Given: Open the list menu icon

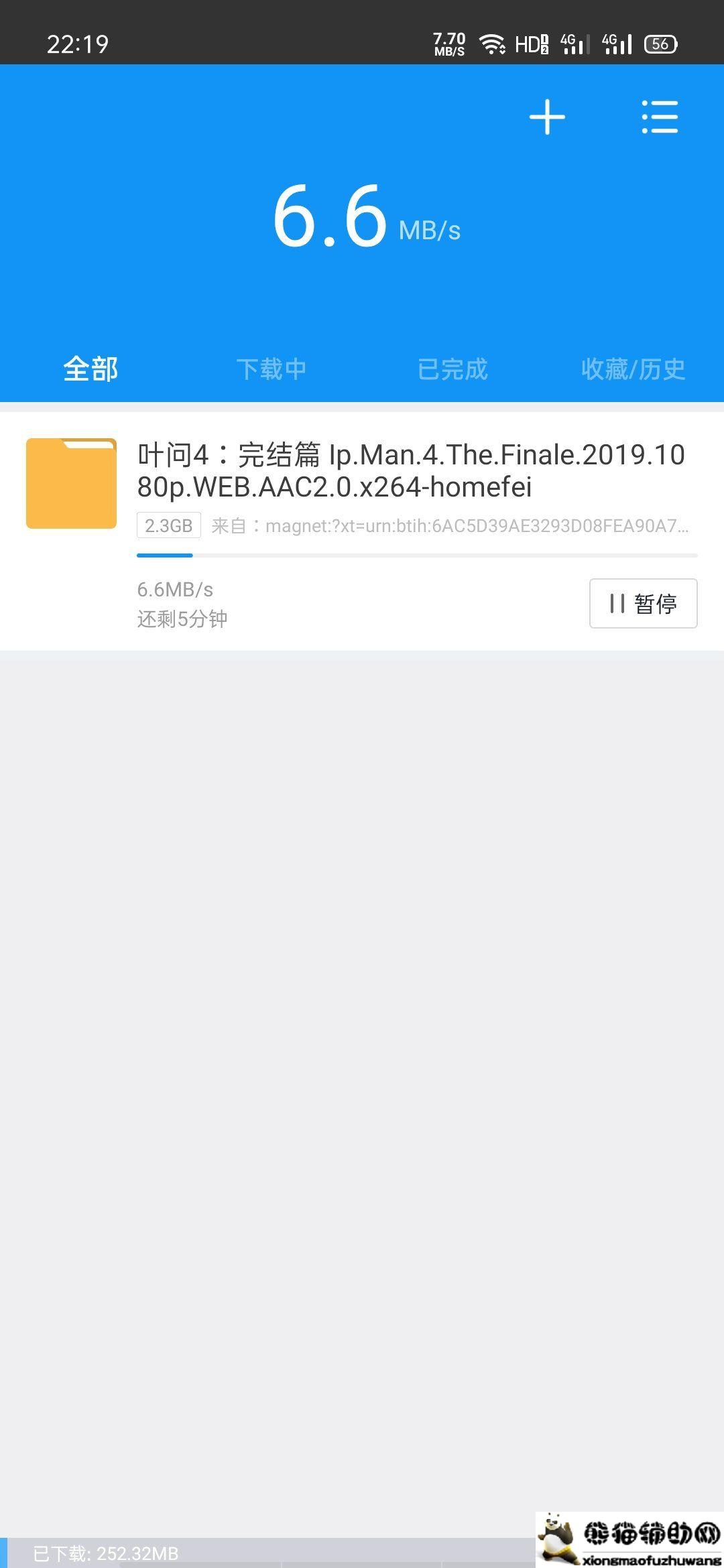Looking at the screenshot, I should tap(660, 117).
